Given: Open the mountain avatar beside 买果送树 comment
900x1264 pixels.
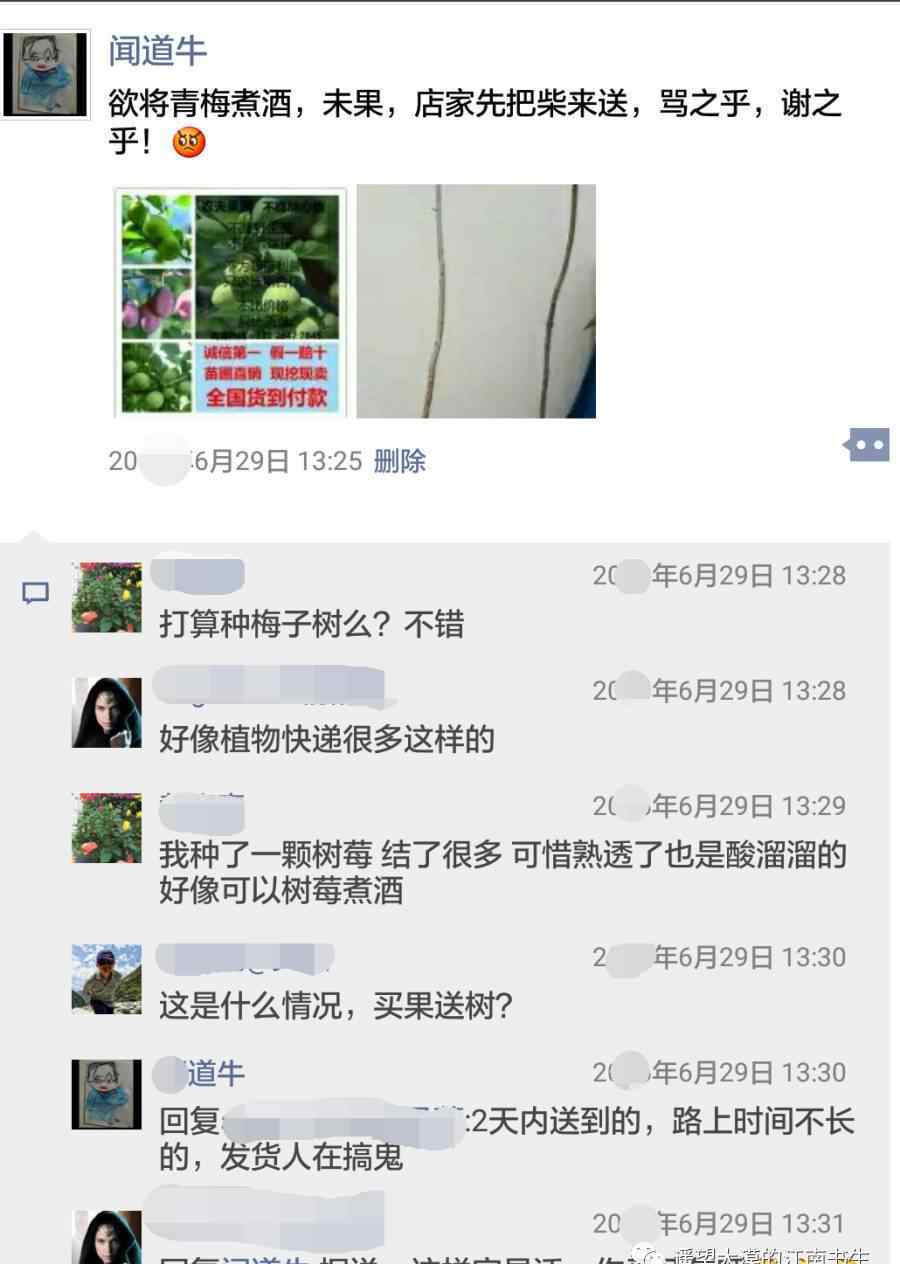Looking at the screenshot, I should (x=106, y=980).
